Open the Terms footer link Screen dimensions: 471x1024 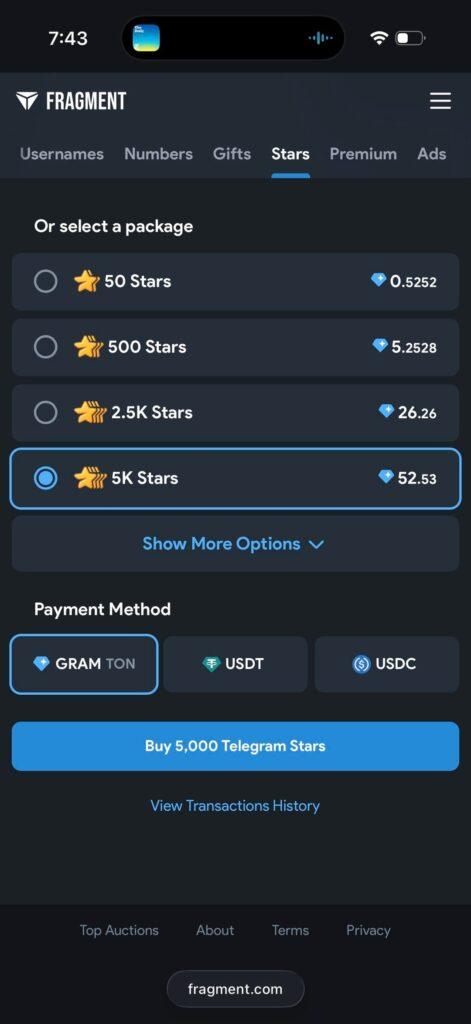point(291,931)
